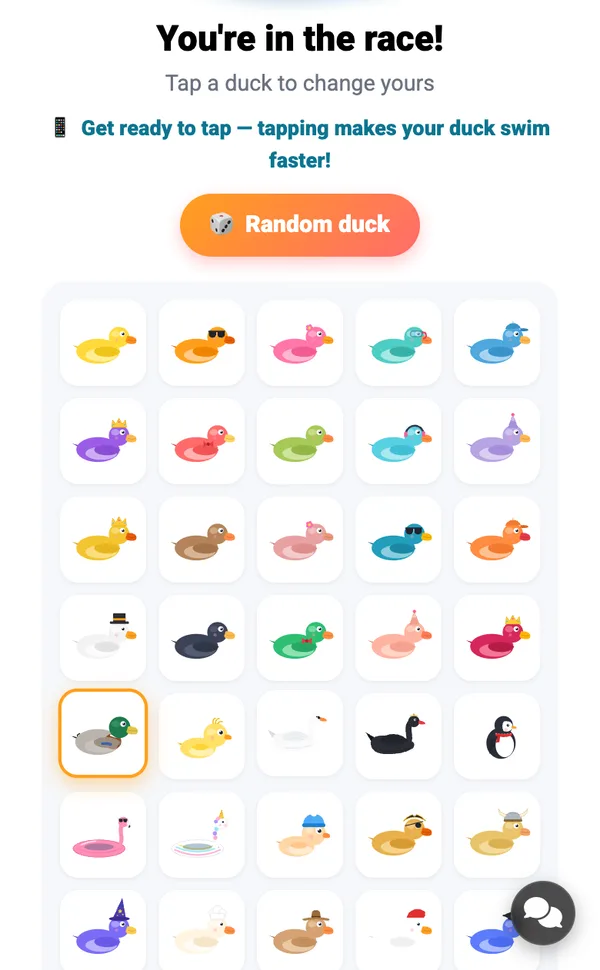The height and width of the screenshot is (970, 600).
Task: Choose the black swan
Action: 398,736
